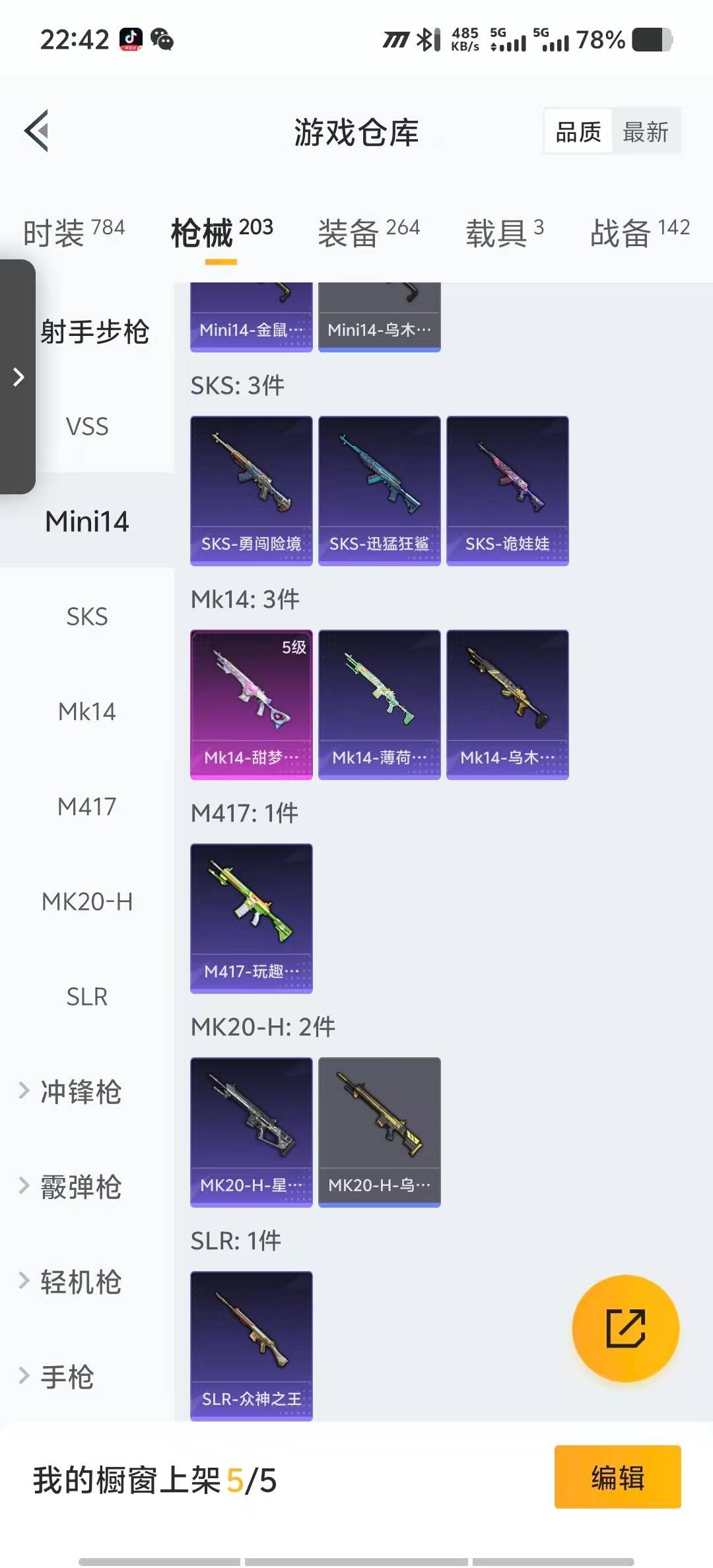
Task: Open the level 5 Mk14-甜梦 skin
Action: coord(251,704)
